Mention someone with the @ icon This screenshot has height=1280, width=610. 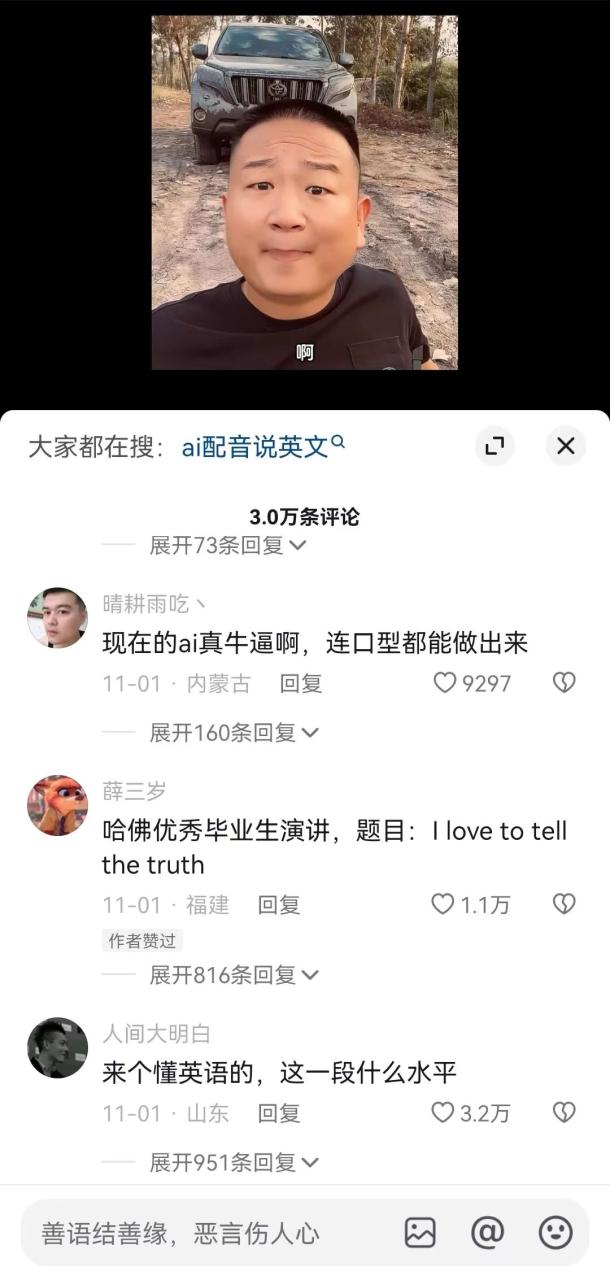click(x=487, y=1233)
